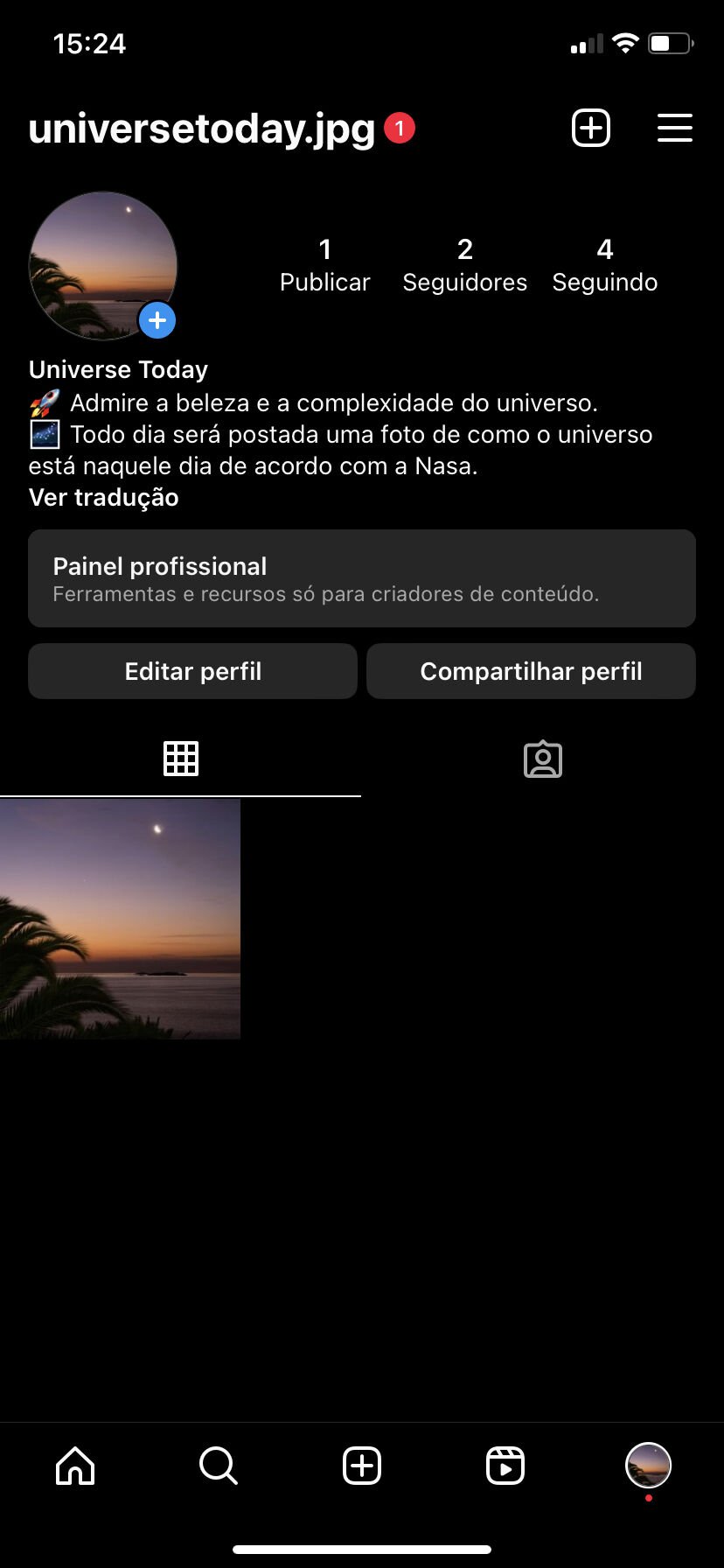This screenshot has width=724, height=1568.
Task: Open the hamburger menu
Action: [x=675, y=128]
